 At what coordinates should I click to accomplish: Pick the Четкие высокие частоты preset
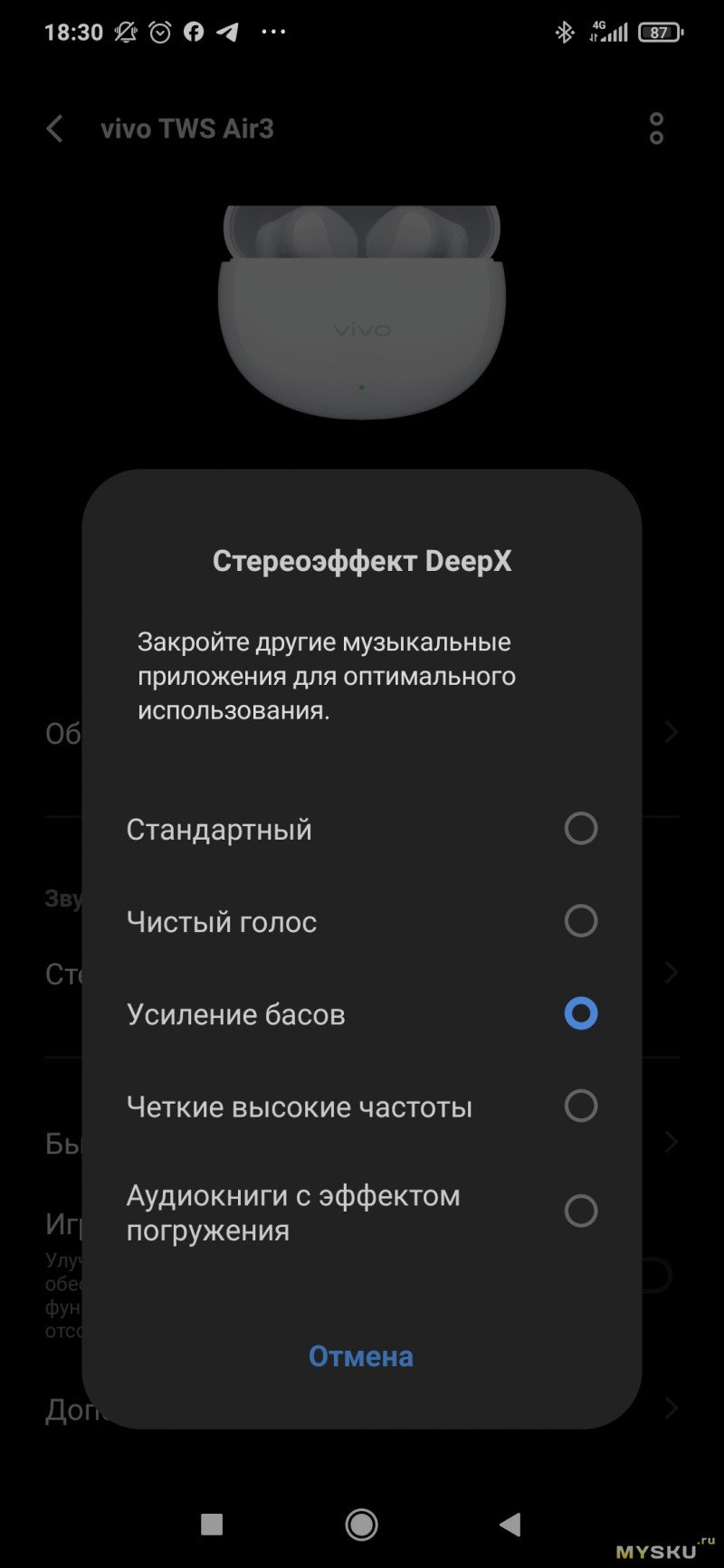click(580, 1106)
